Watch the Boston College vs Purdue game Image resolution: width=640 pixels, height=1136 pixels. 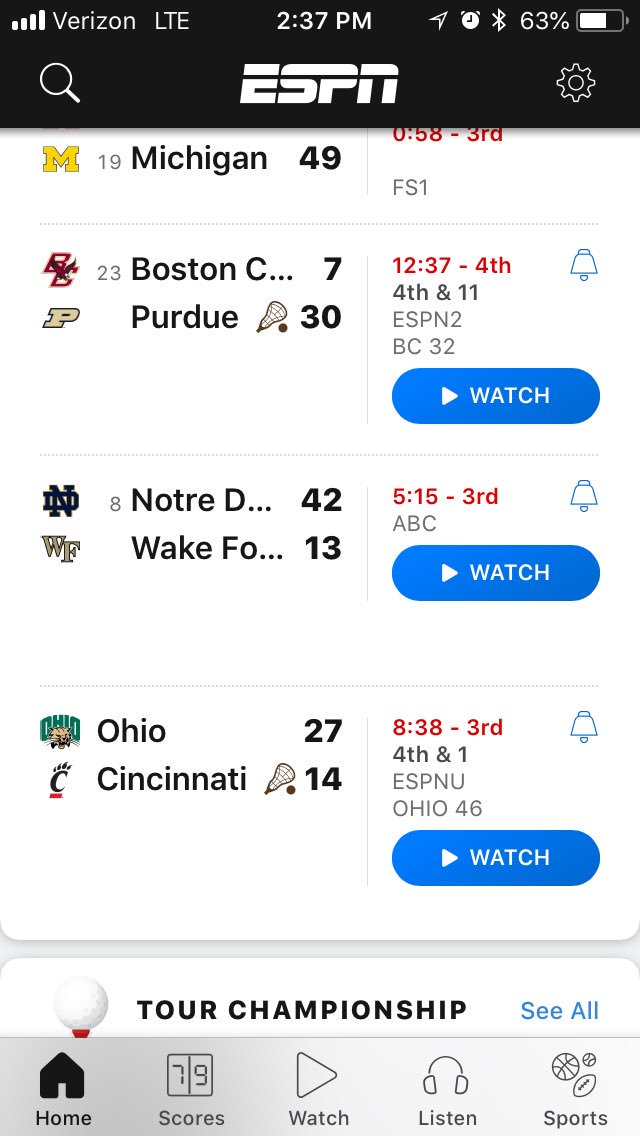(495, 396)
